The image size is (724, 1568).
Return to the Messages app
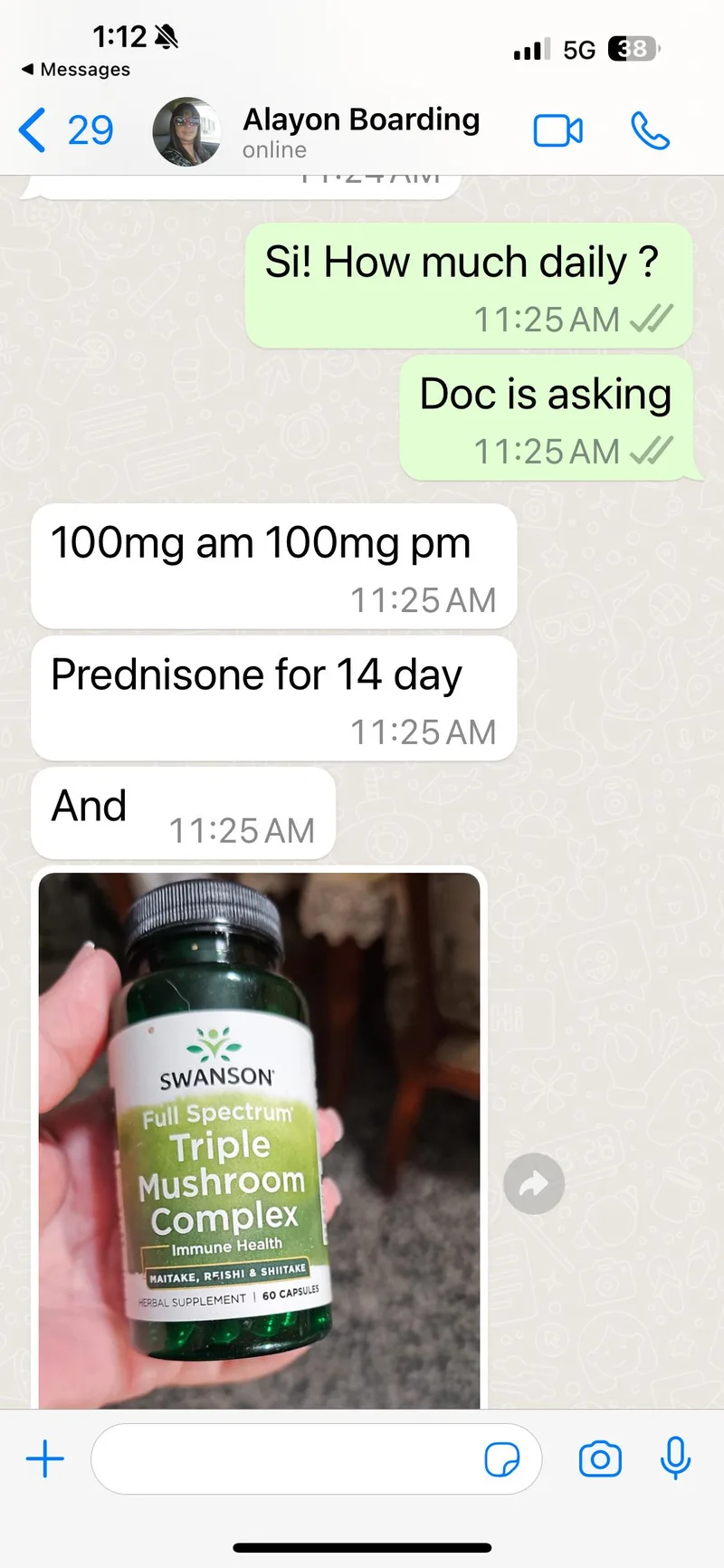[75, 70]
